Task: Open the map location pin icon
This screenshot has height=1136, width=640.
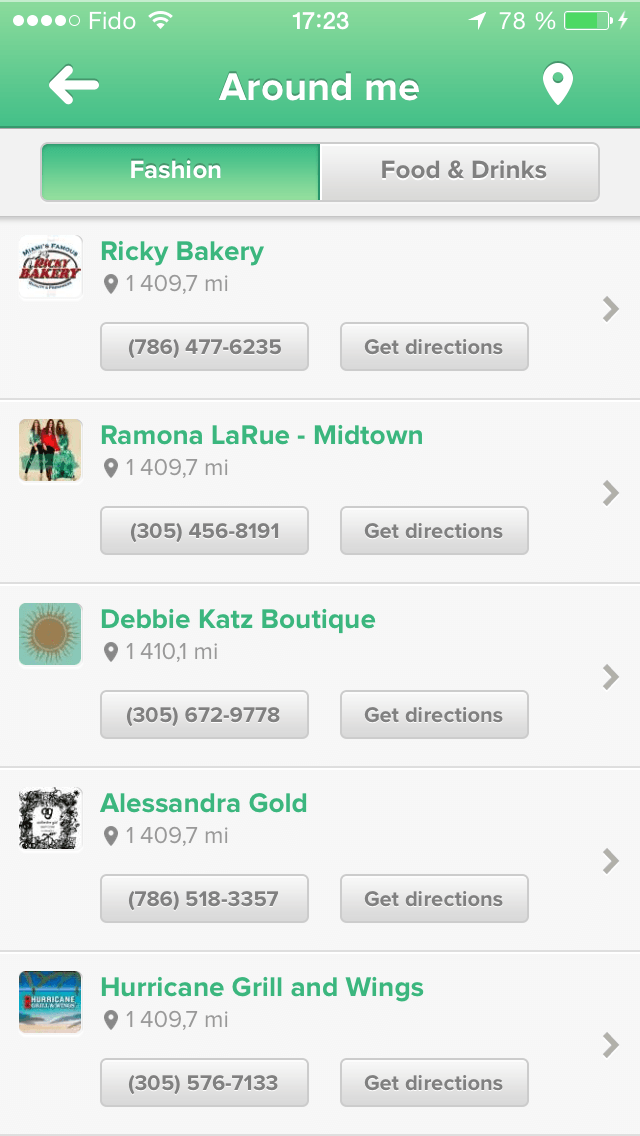Action: point(557,86)
